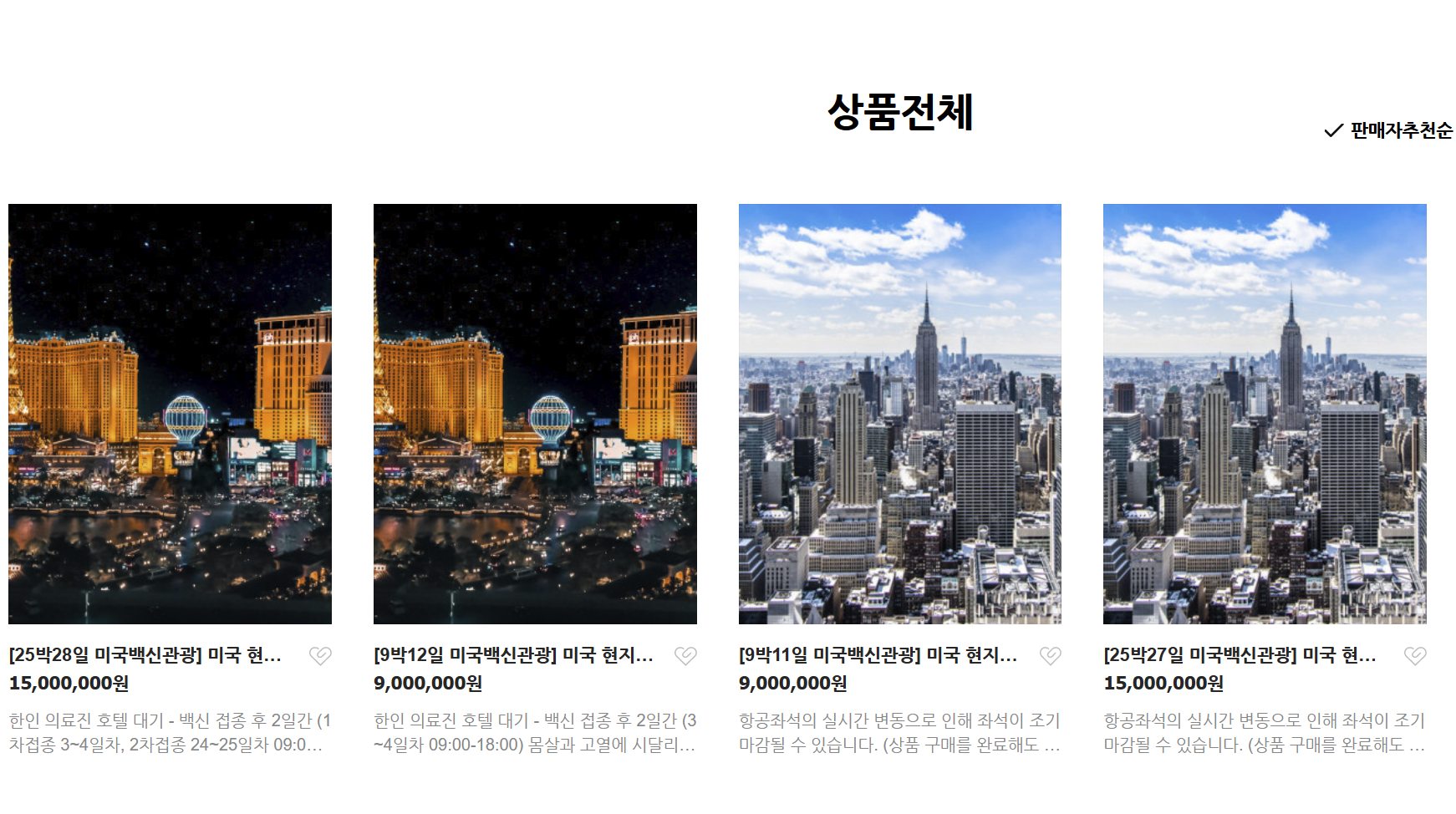Open the 25박28일 미국백신관광 product image

[170, 414]
